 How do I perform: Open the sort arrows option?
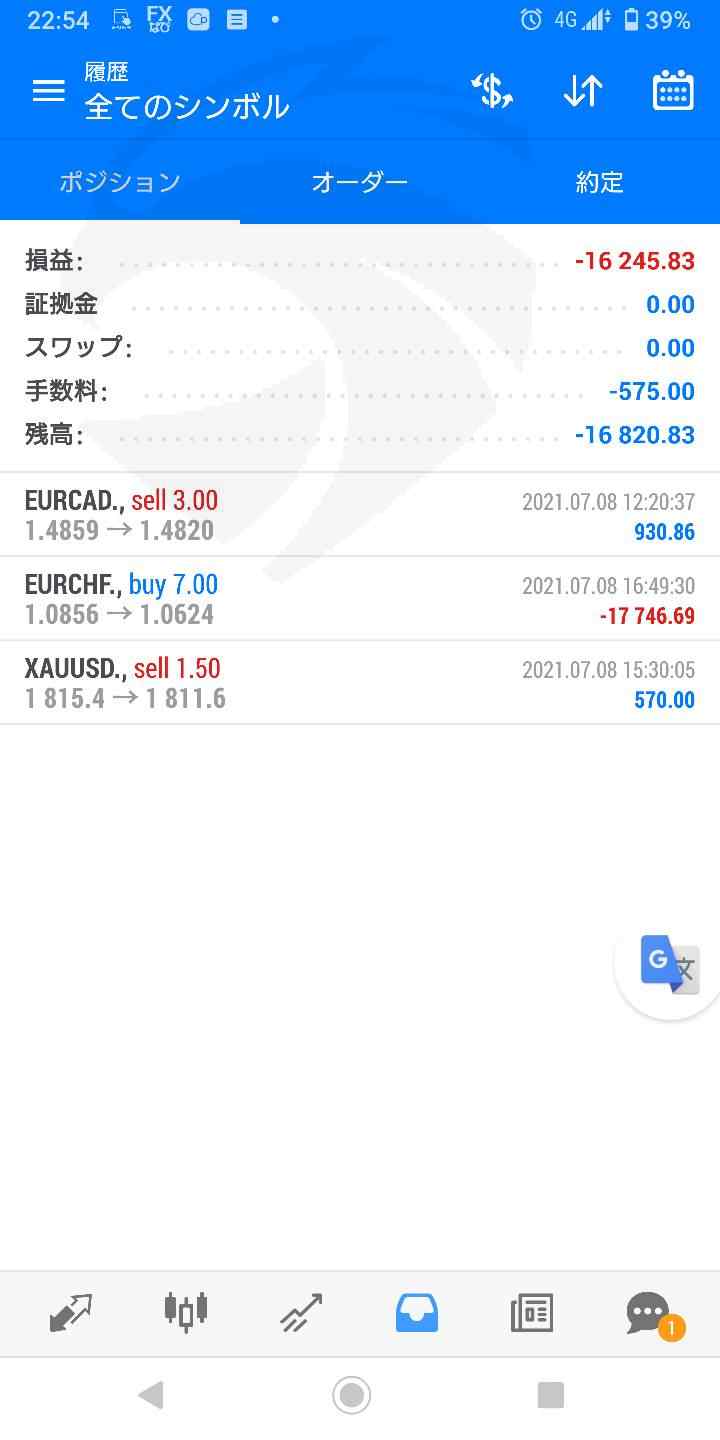(582, 91)
